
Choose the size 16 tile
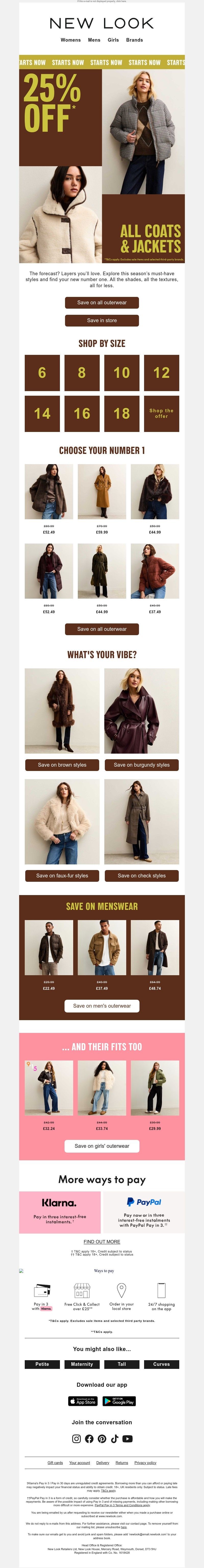[82, 413]
